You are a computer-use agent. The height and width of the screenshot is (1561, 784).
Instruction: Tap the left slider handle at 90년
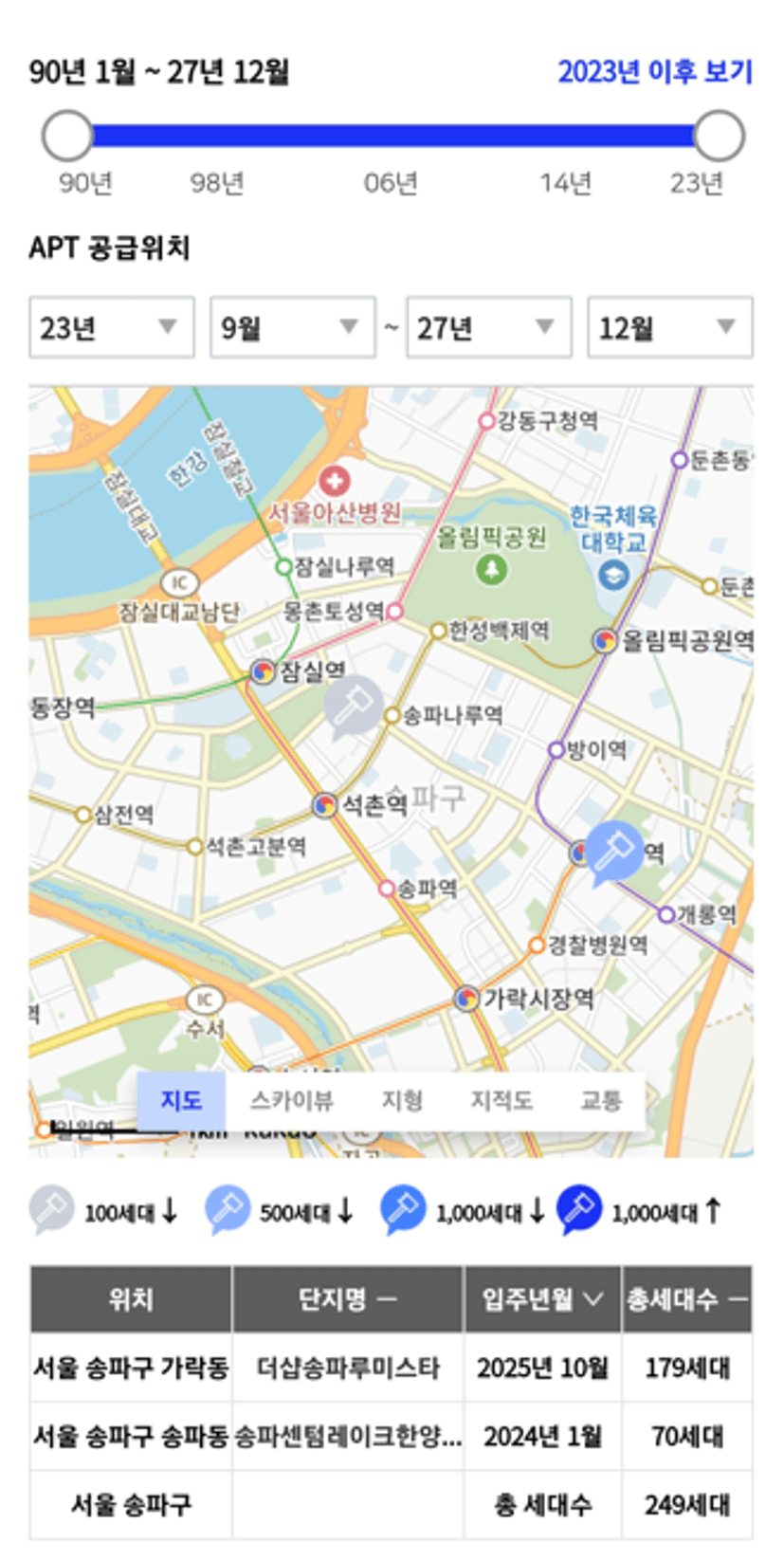point(67,137)
